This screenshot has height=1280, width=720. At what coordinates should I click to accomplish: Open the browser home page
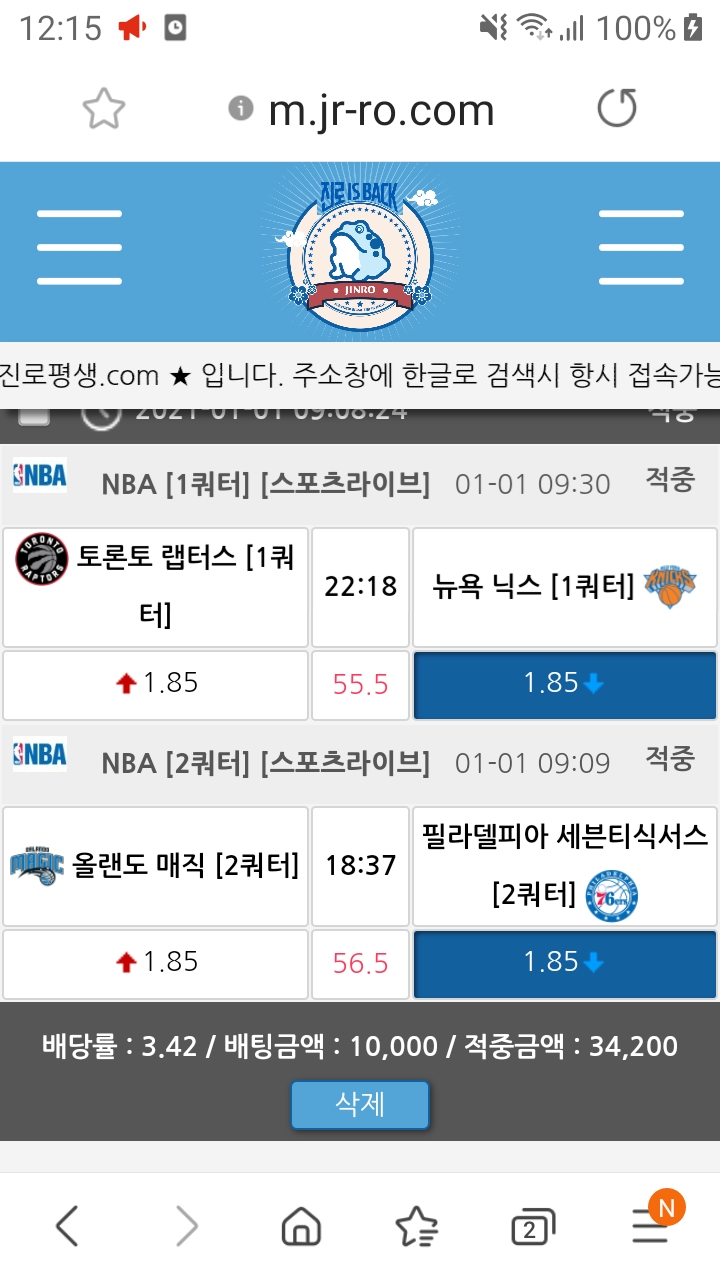pos(301,1225)
